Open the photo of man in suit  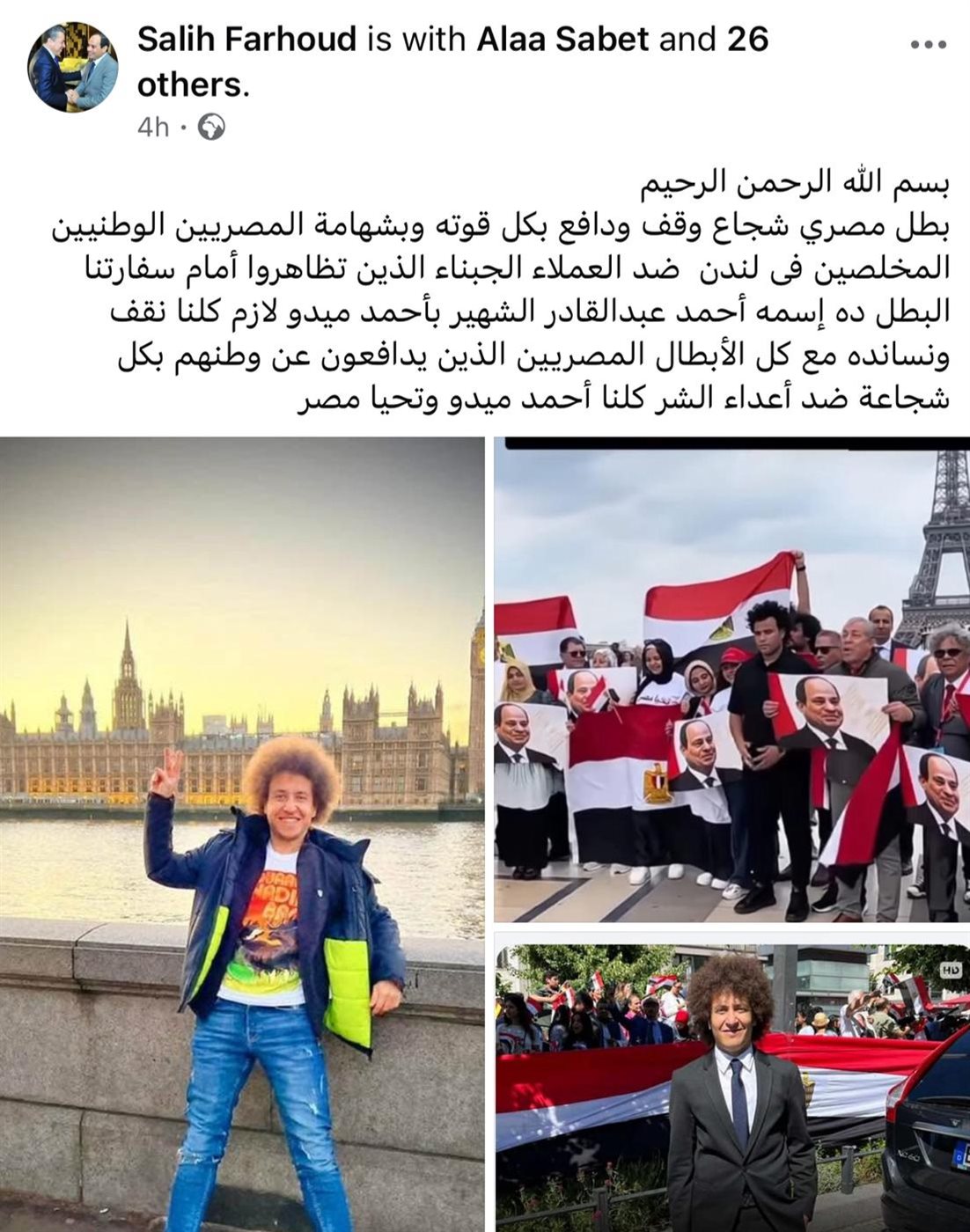click(x=731, y=1081)
